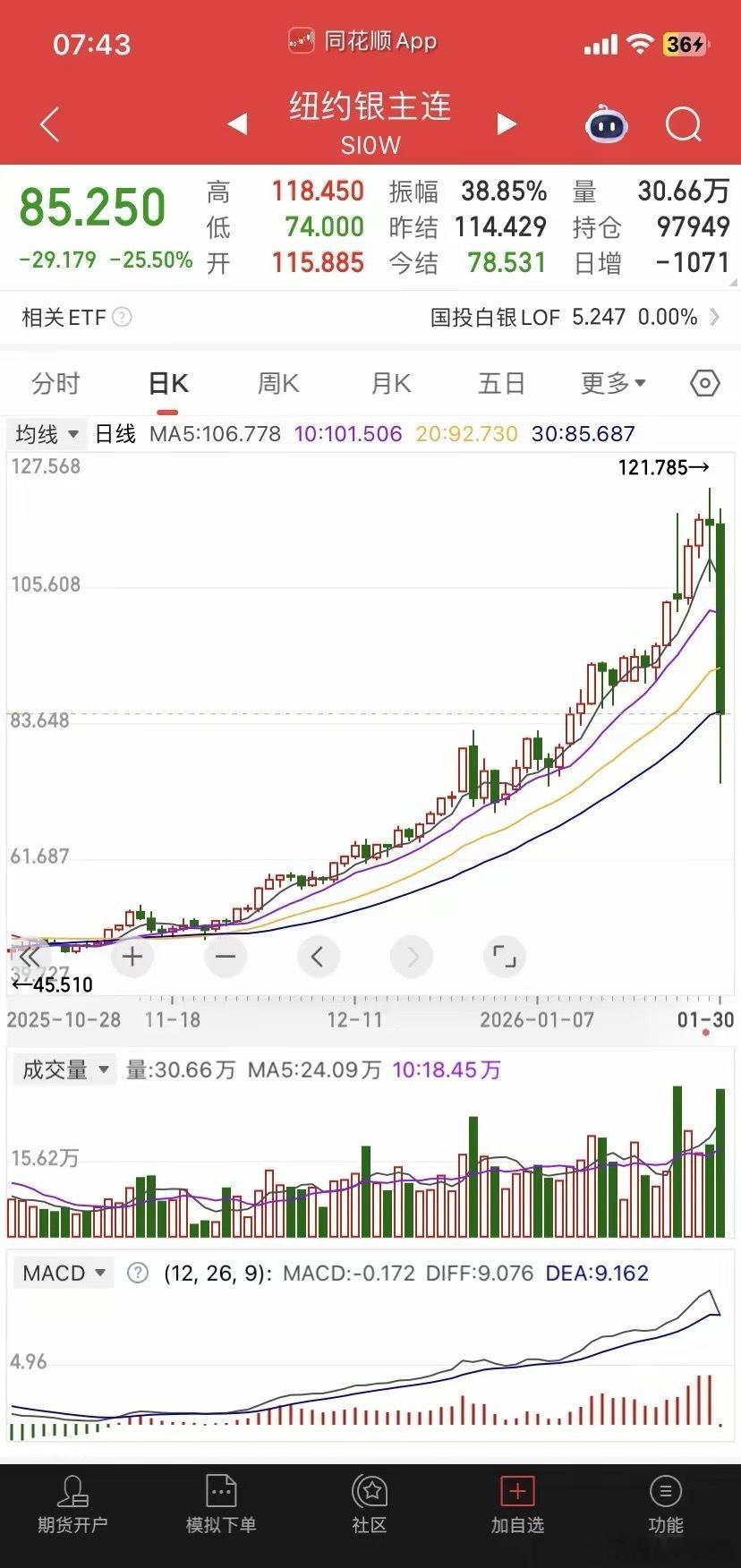Zoom out the K-line chart
The width and height of the screenshot is (741, 1568).
226,957
